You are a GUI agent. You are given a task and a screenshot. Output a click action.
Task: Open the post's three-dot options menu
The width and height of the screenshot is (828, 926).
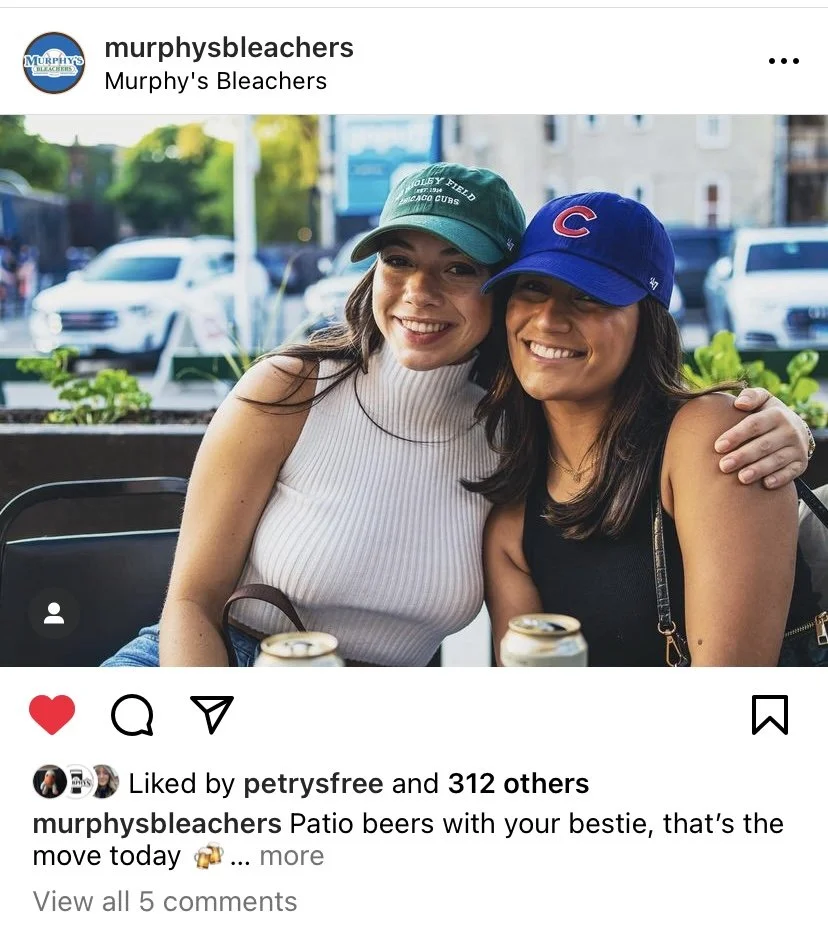tap(783, 61)
